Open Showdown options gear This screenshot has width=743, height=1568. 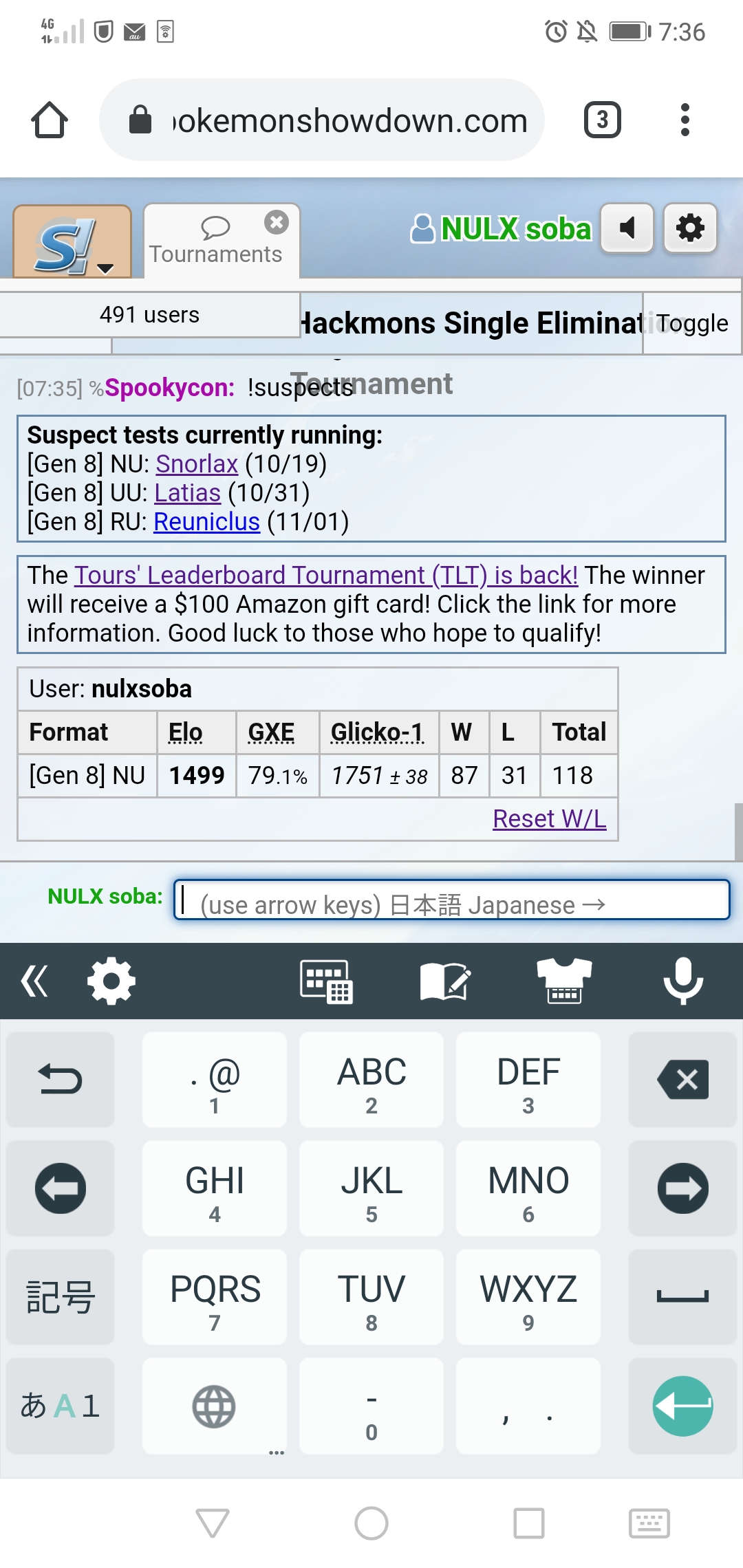pos(690,228)
